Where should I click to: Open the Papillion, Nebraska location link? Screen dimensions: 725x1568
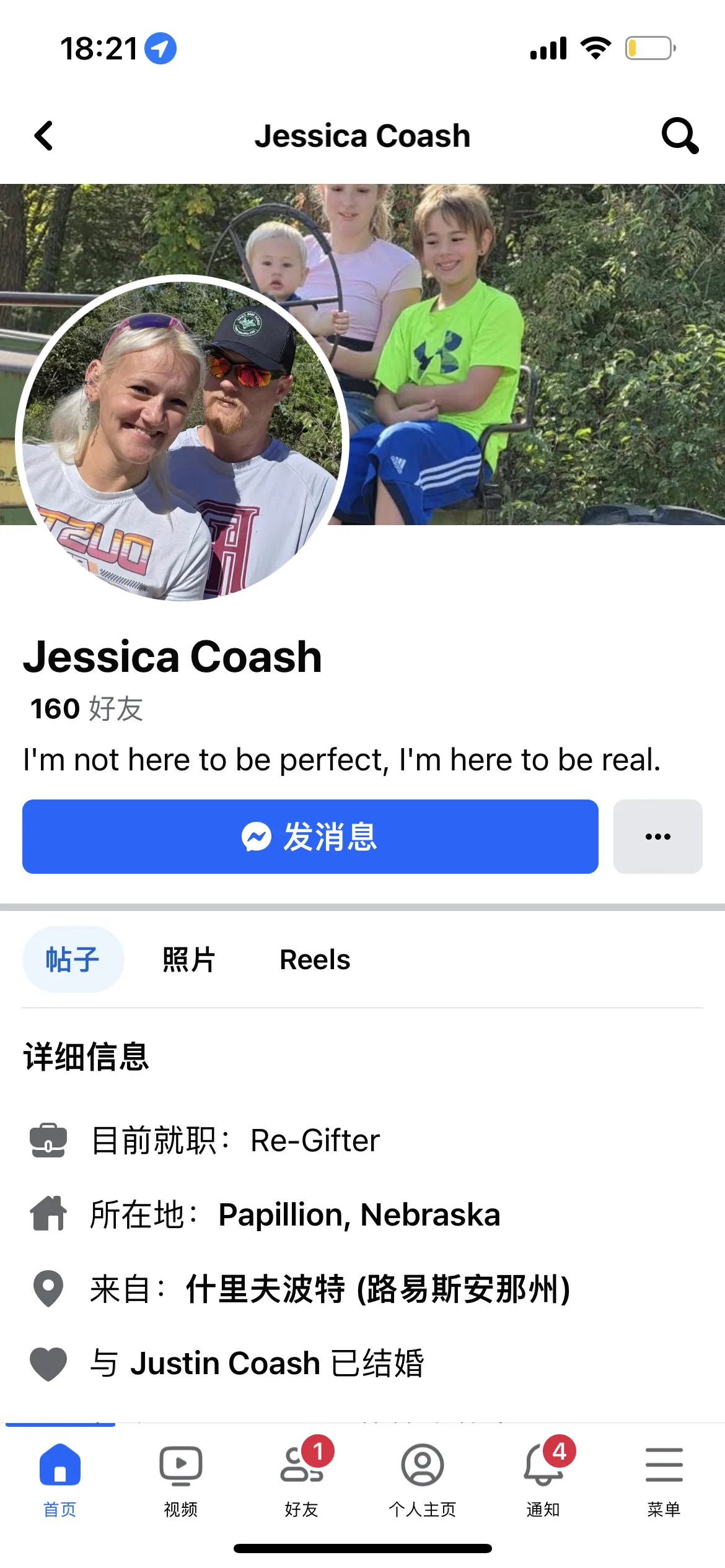tap(359, 1214)
